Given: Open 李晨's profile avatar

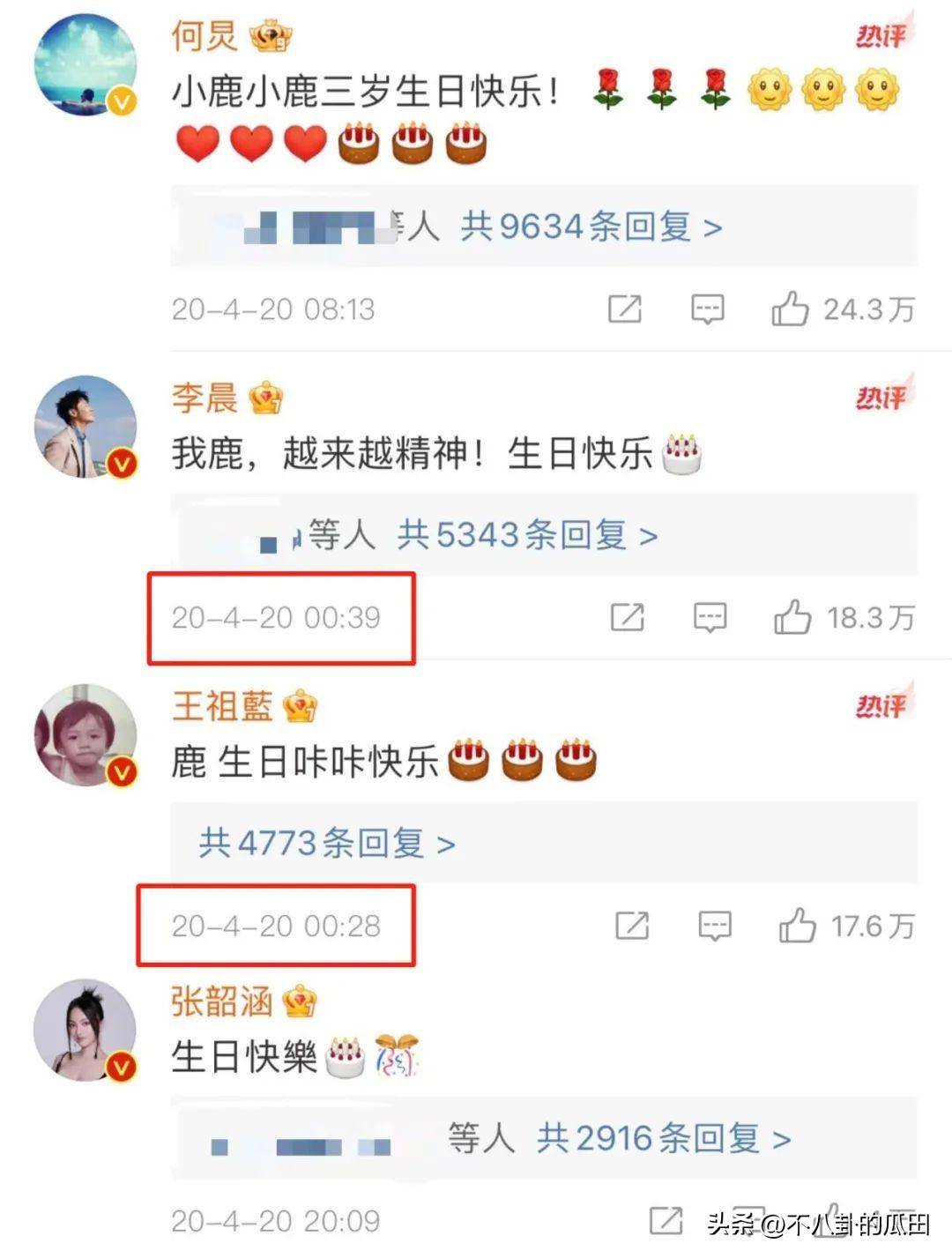Looking at the screenshot, I should (86, 428).
